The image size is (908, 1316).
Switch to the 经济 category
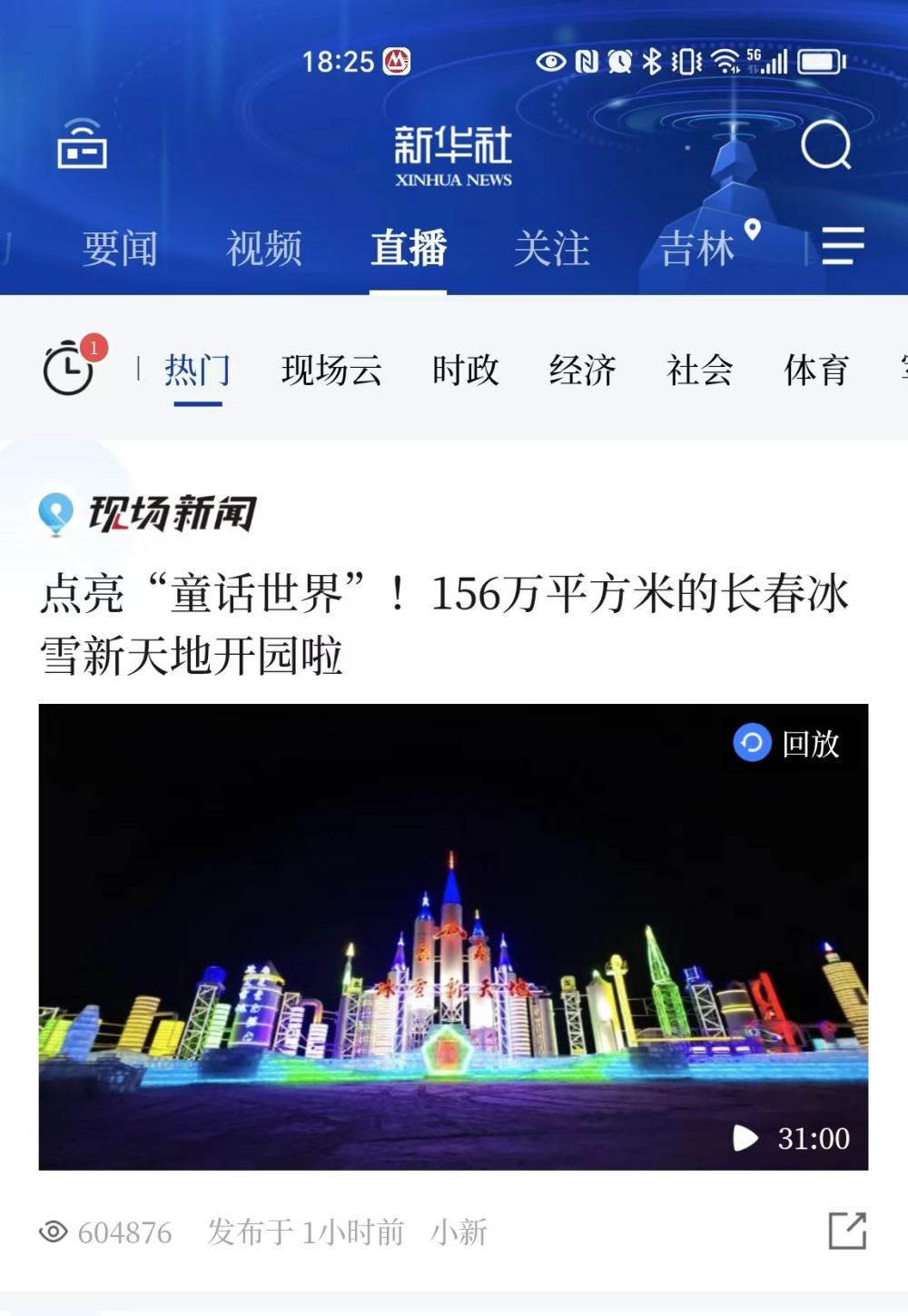582,371
